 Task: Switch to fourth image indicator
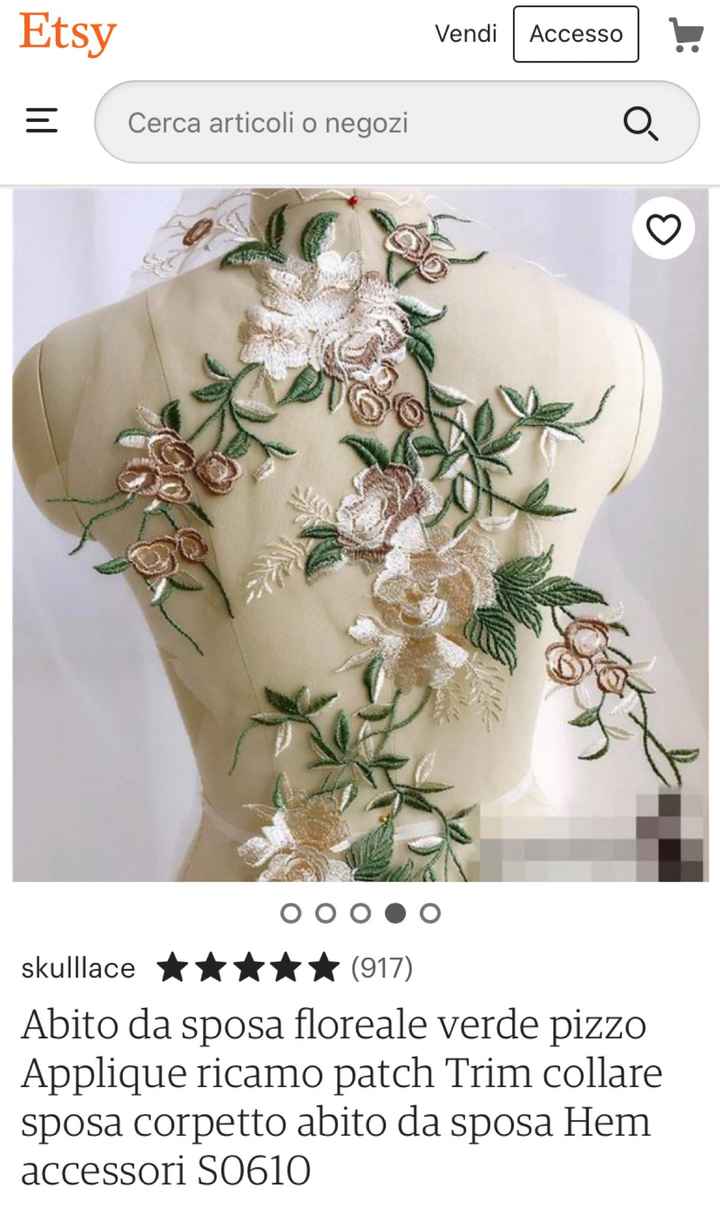pos(396,913)
